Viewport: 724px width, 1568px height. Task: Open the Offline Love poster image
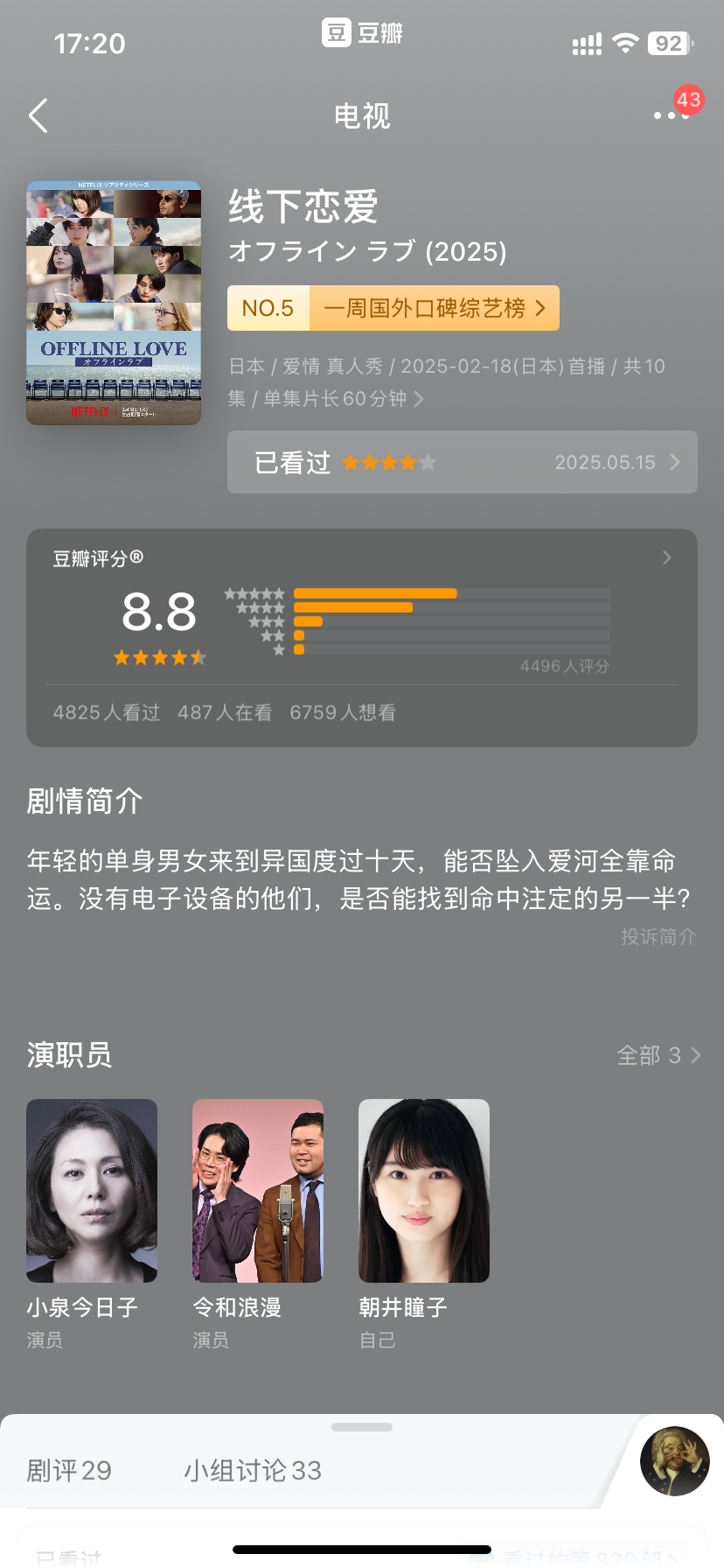point(114,303)
